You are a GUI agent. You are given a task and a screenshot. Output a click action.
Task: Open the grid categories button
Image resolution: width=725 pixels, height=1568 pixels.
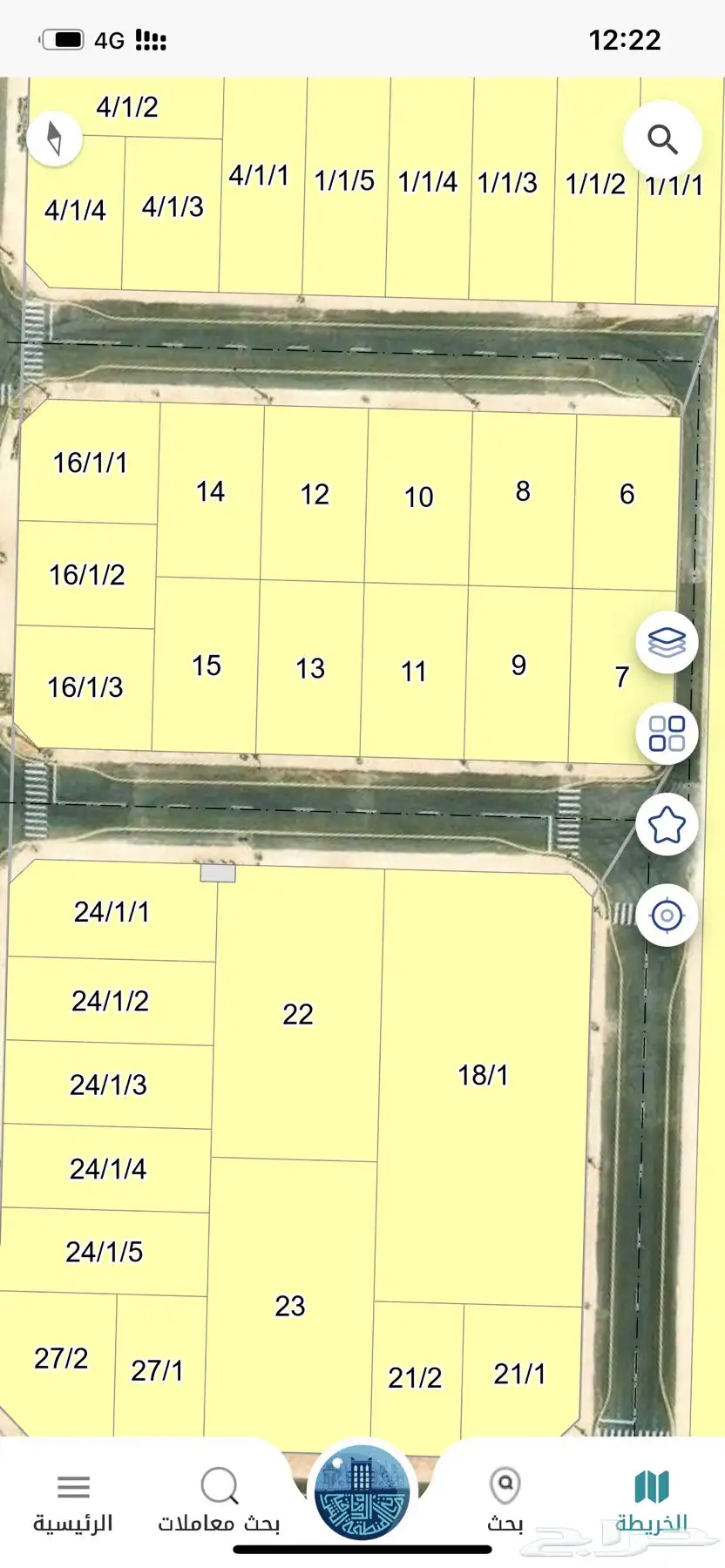(667, 733)
